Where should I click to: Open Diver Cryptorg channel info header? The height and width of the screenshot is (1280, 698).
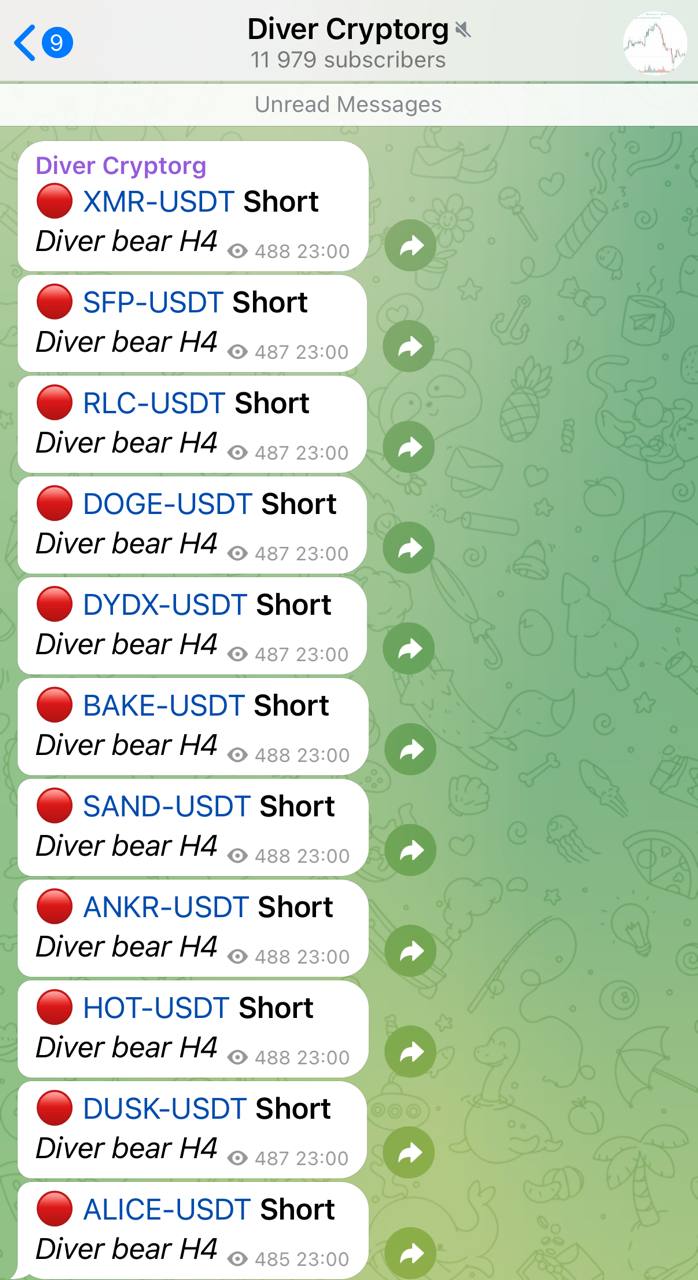(x=348, y=43)
